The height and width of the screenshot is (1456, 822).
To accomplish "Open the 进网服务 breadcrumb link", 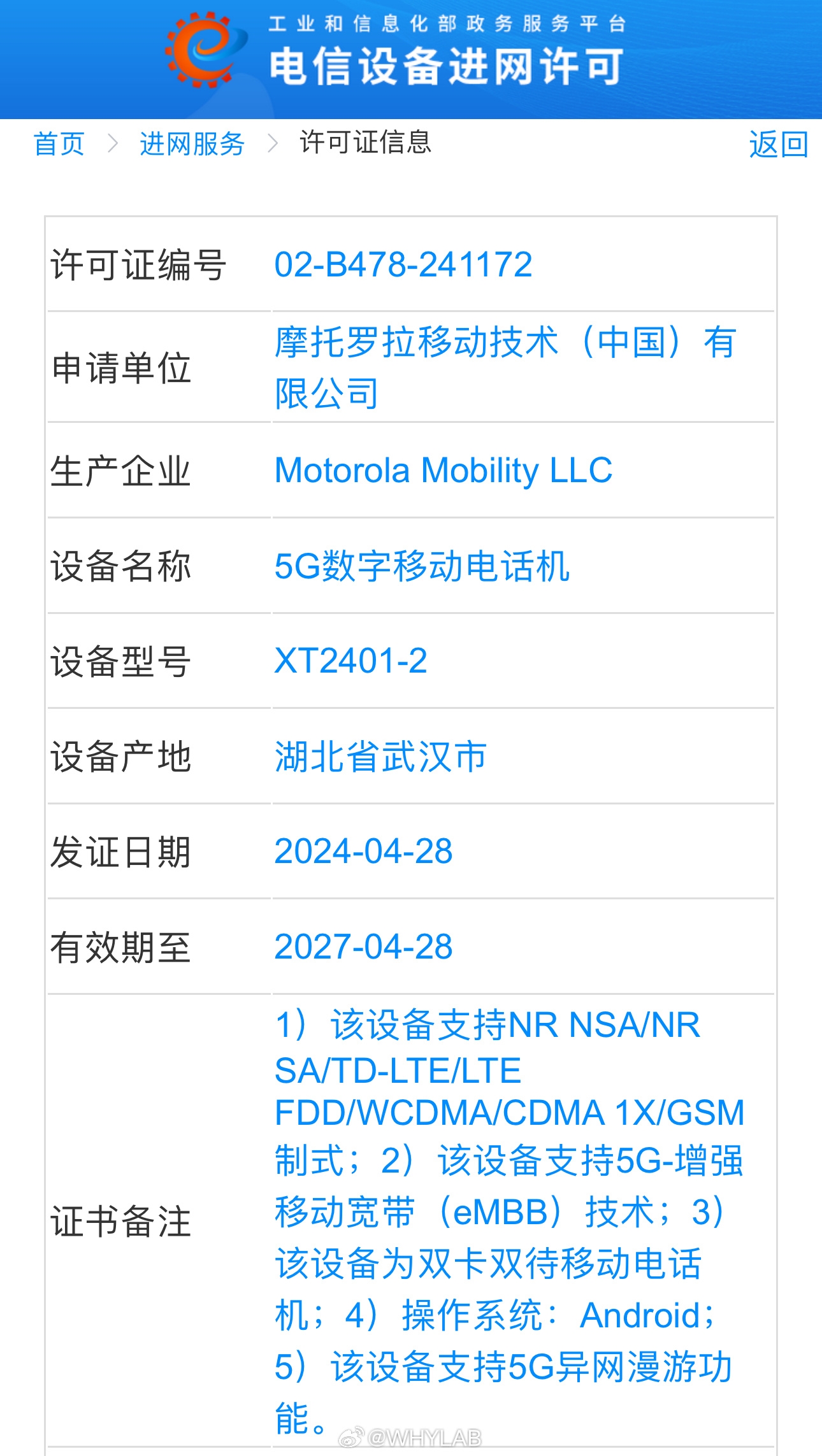I will click(192, 144).
